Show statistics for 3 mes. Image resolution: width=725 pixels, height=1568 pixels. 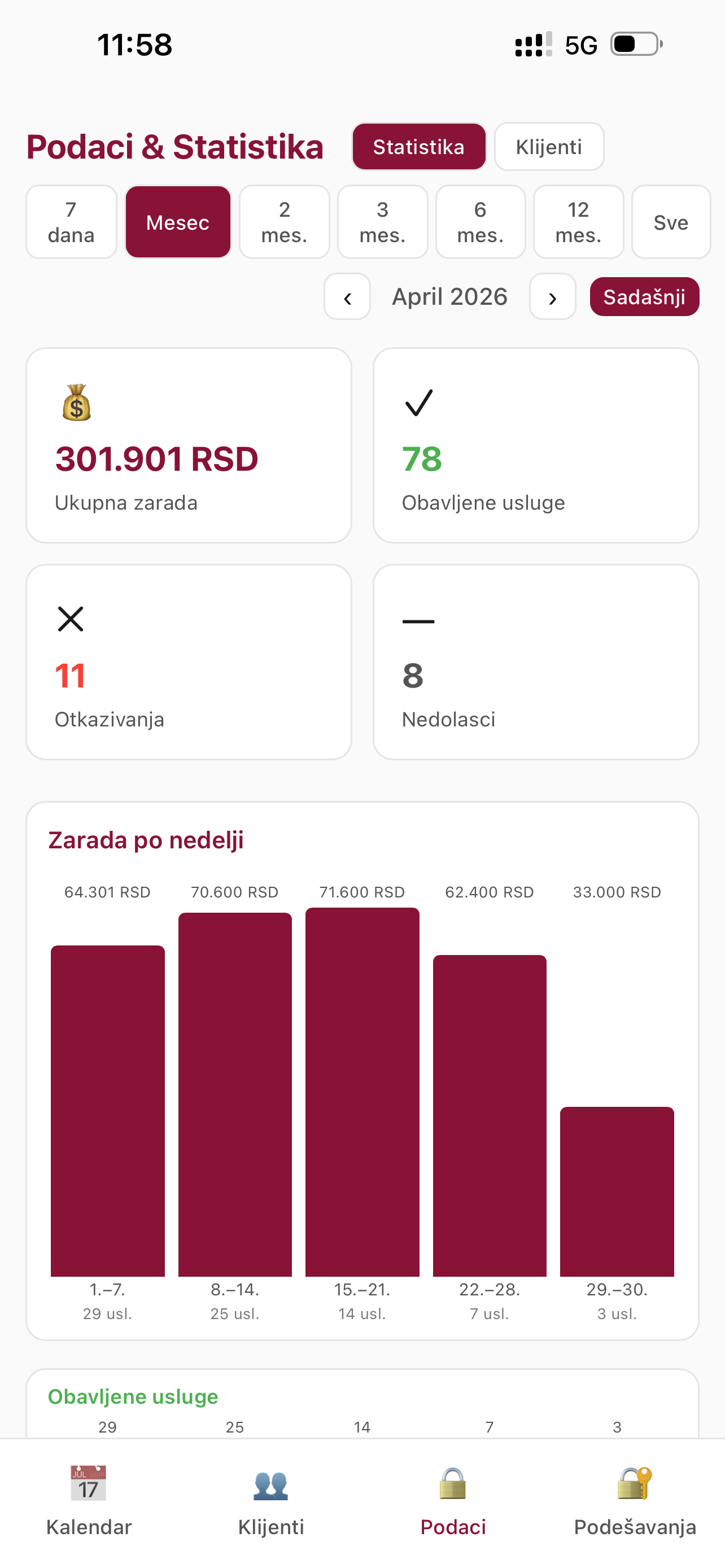(x=382, y=222)
